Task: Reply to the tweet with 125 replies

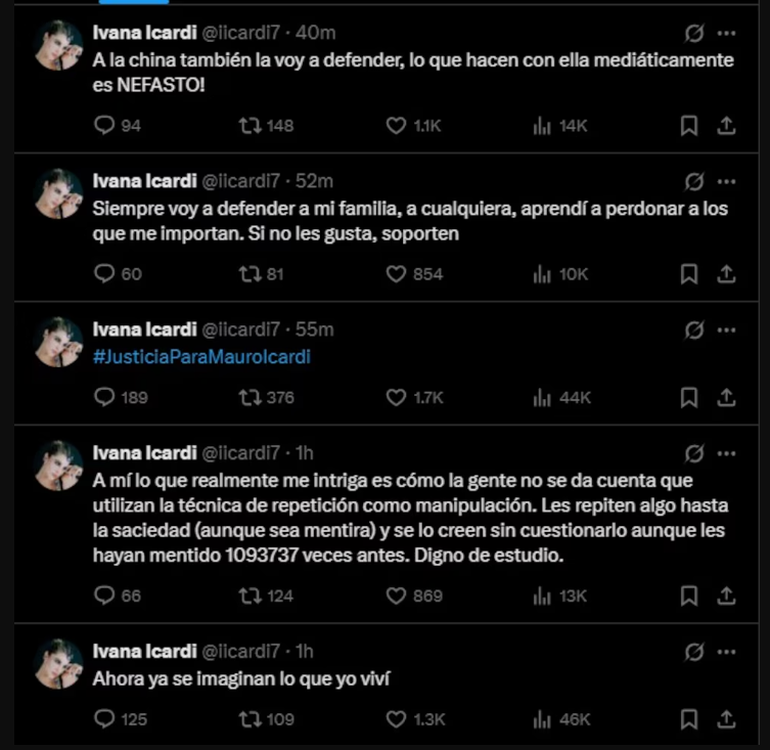Action: coord(105,719)
